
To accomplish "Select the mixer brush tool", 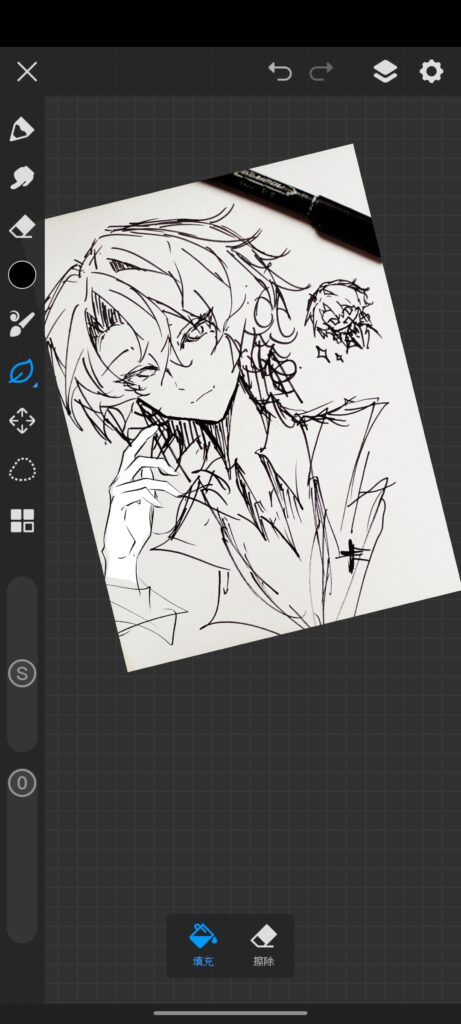I will pyautogui.click(x=22, y=323).
